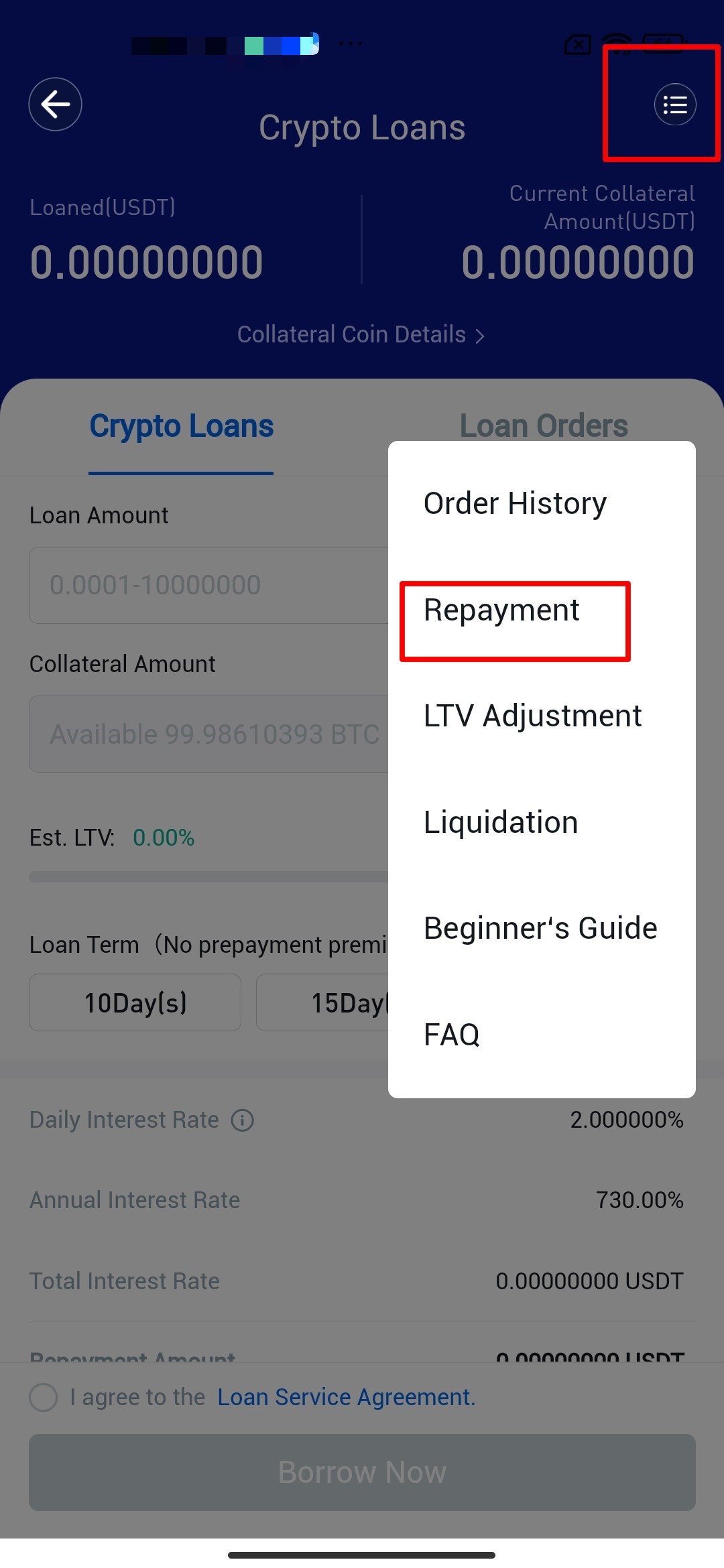Tap the Borrow Now button
The height and width of the screenshot is (1568, 724).
(x=362, y=1473)
